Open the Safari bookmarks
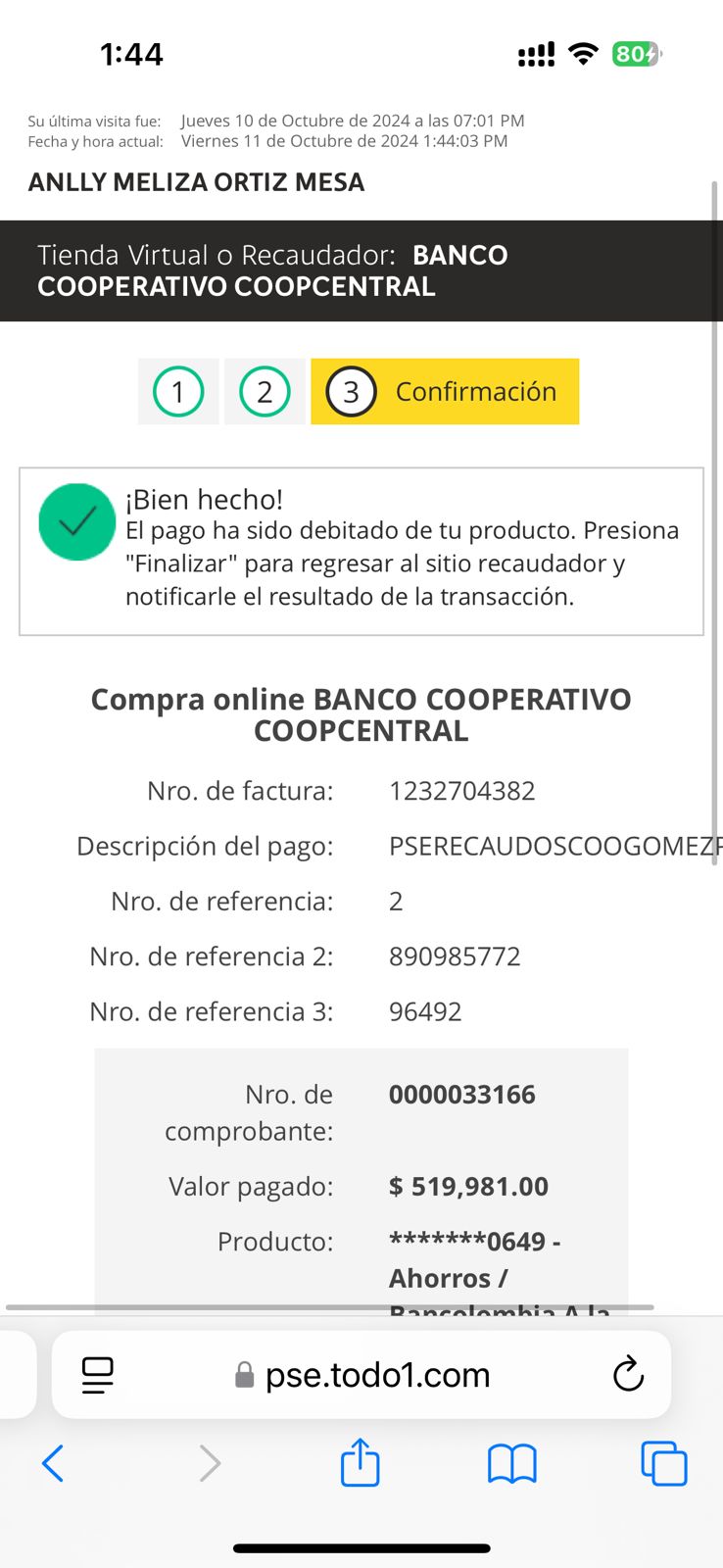 (511, 1464)
